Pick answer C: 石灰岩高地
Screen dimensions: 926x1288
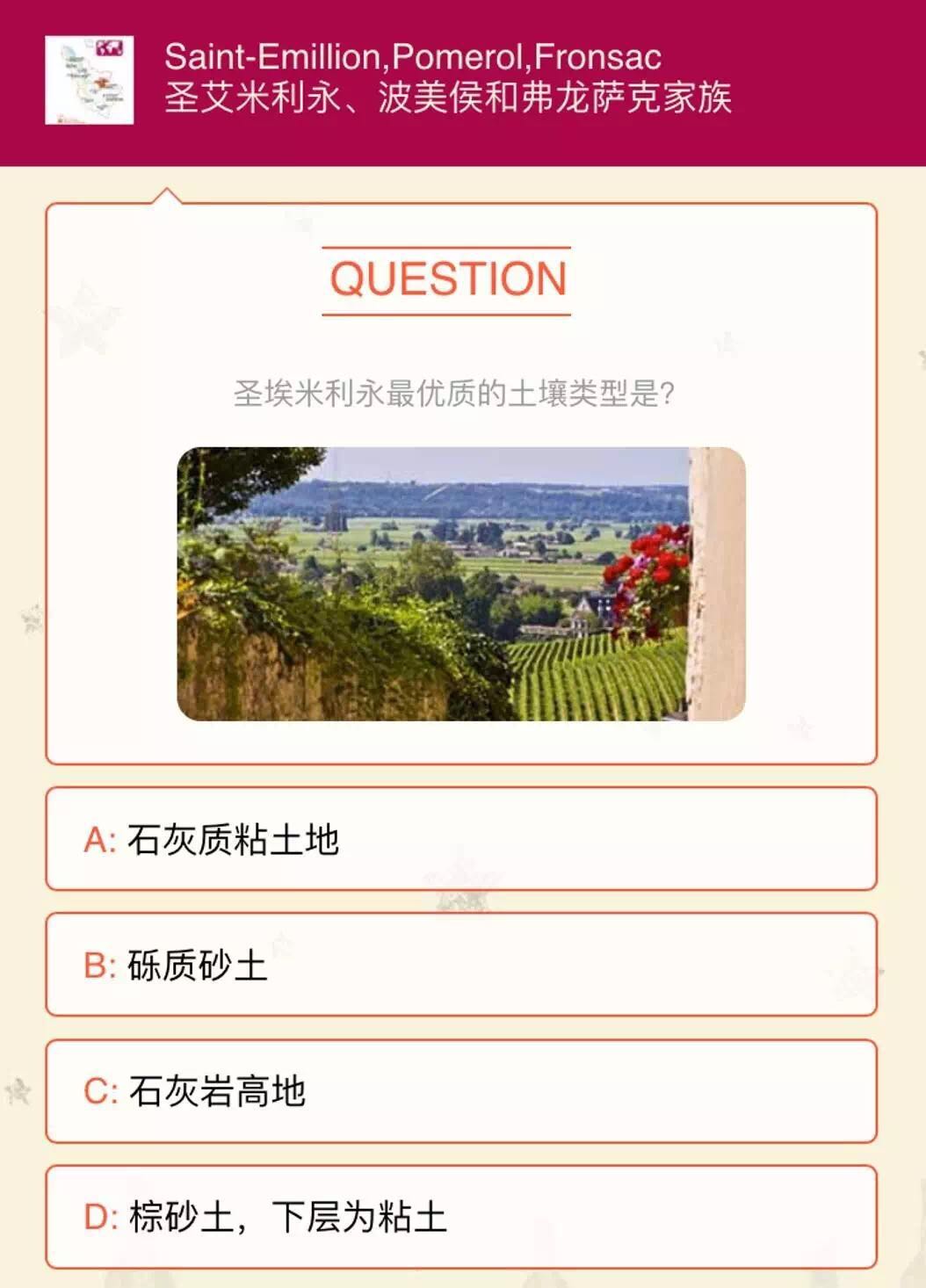tap(460, 1091)
